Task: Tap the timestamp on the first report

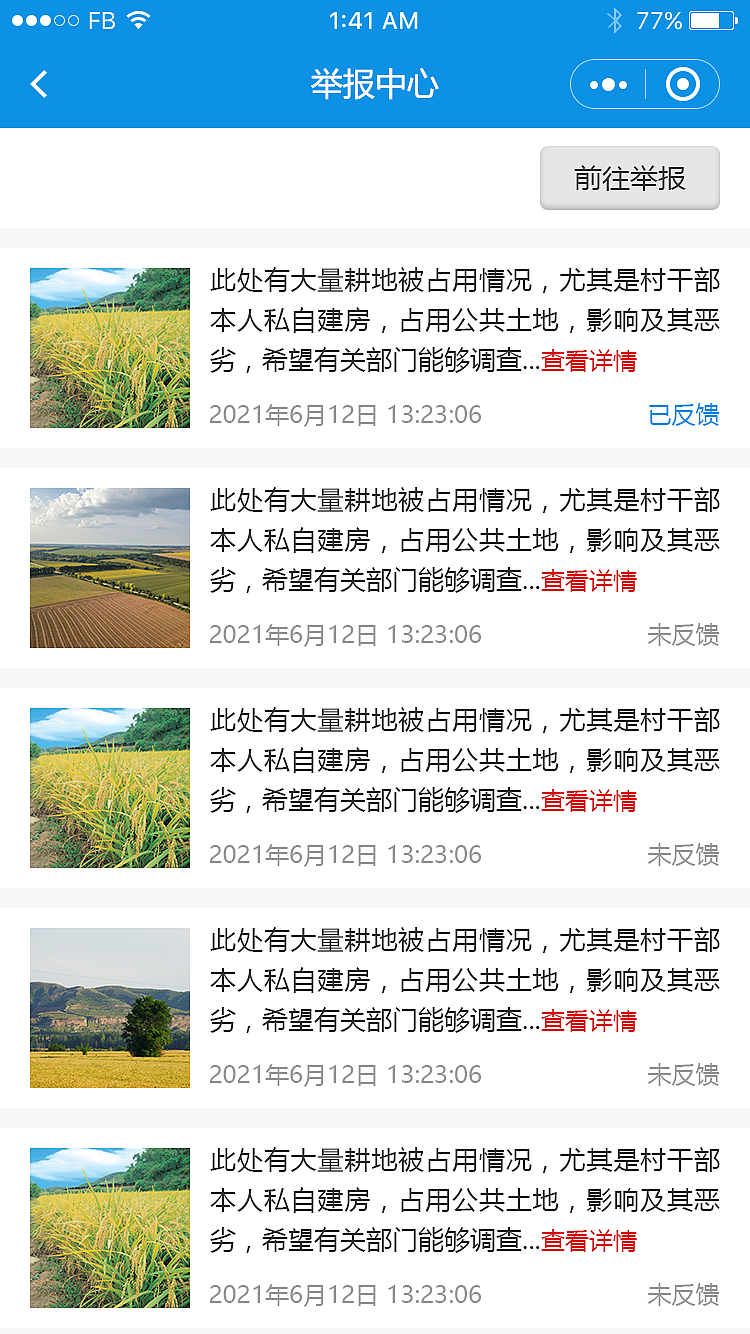Action: 346,415
